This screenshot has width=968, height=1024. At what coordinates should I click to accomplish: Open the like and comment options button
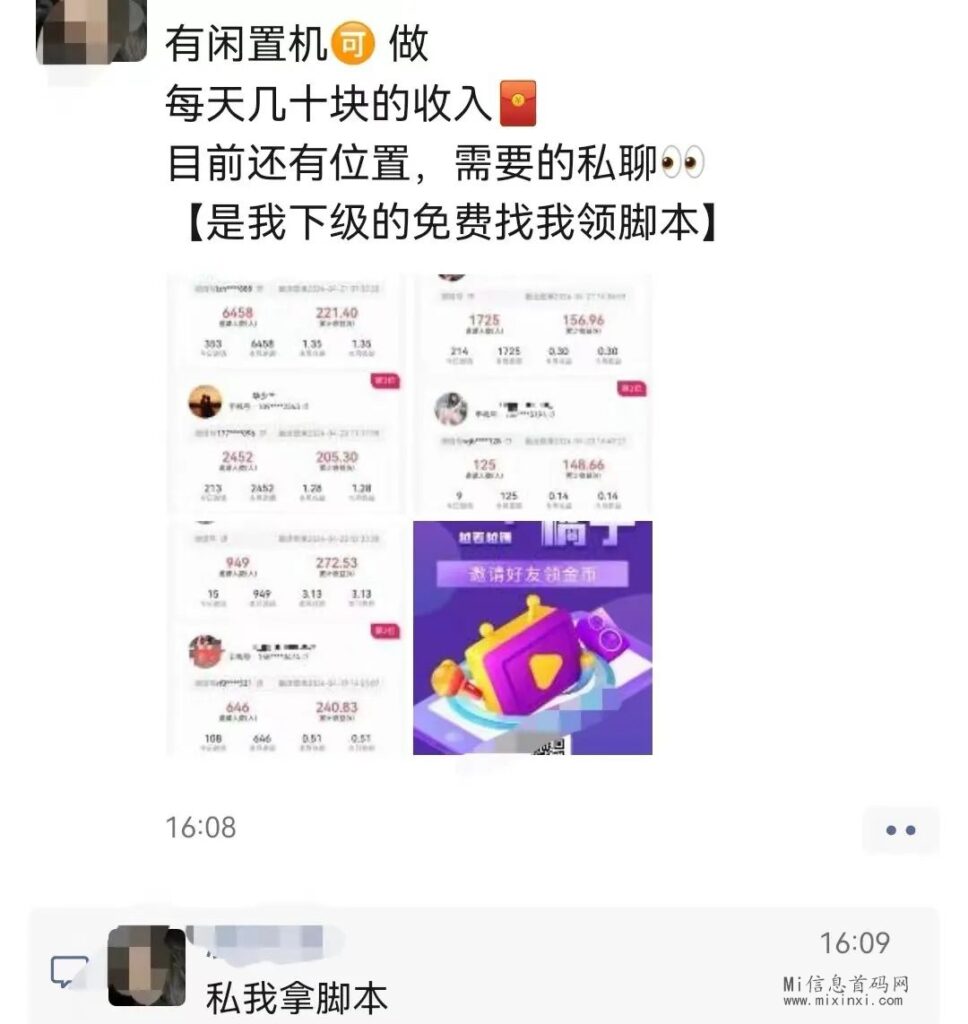[900, 830]
